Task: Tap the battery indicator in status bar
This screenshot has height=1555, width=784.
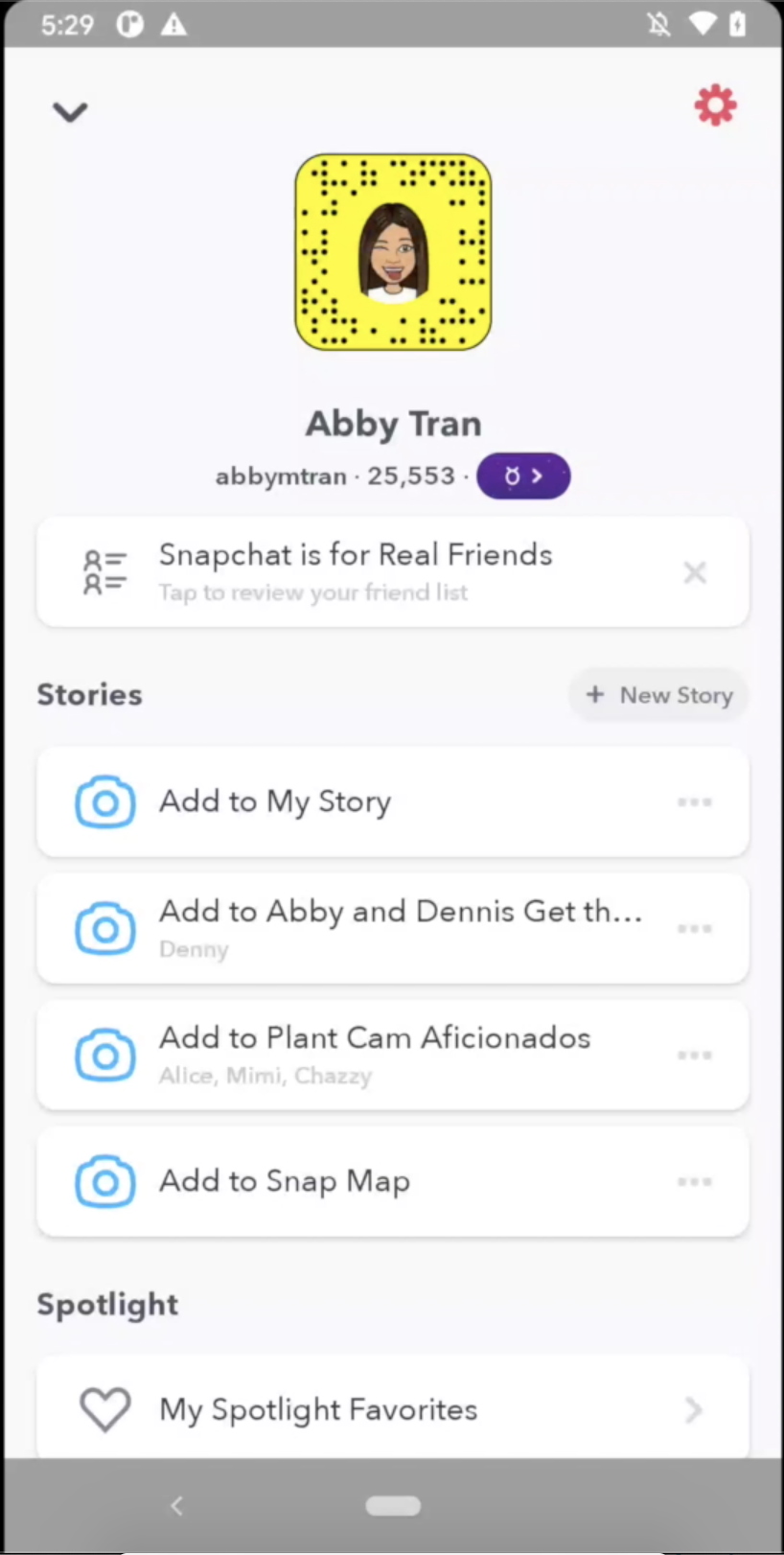Action: (x=738, y=25)
